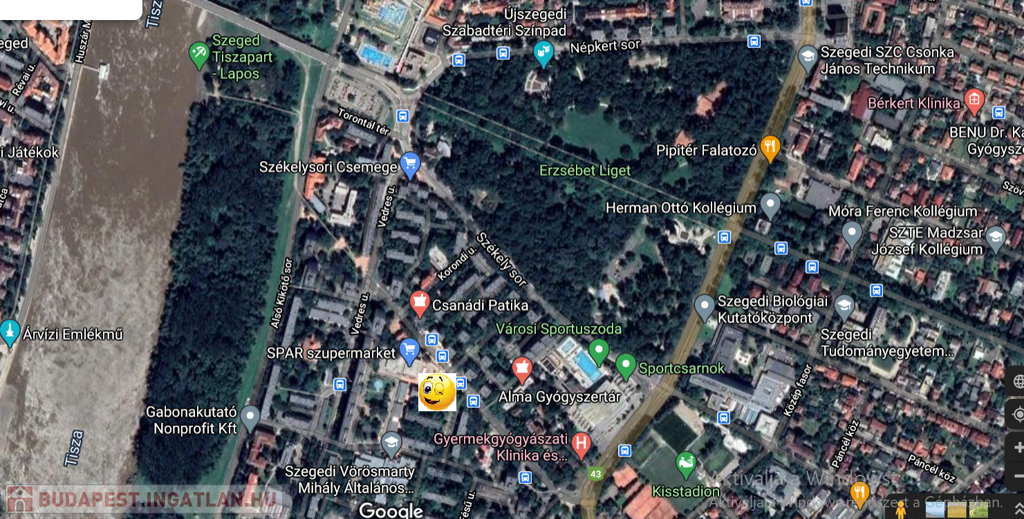The image size is (1024, 519).
Task: Zoom in with the plus button
Action: tap(1017, 447)
